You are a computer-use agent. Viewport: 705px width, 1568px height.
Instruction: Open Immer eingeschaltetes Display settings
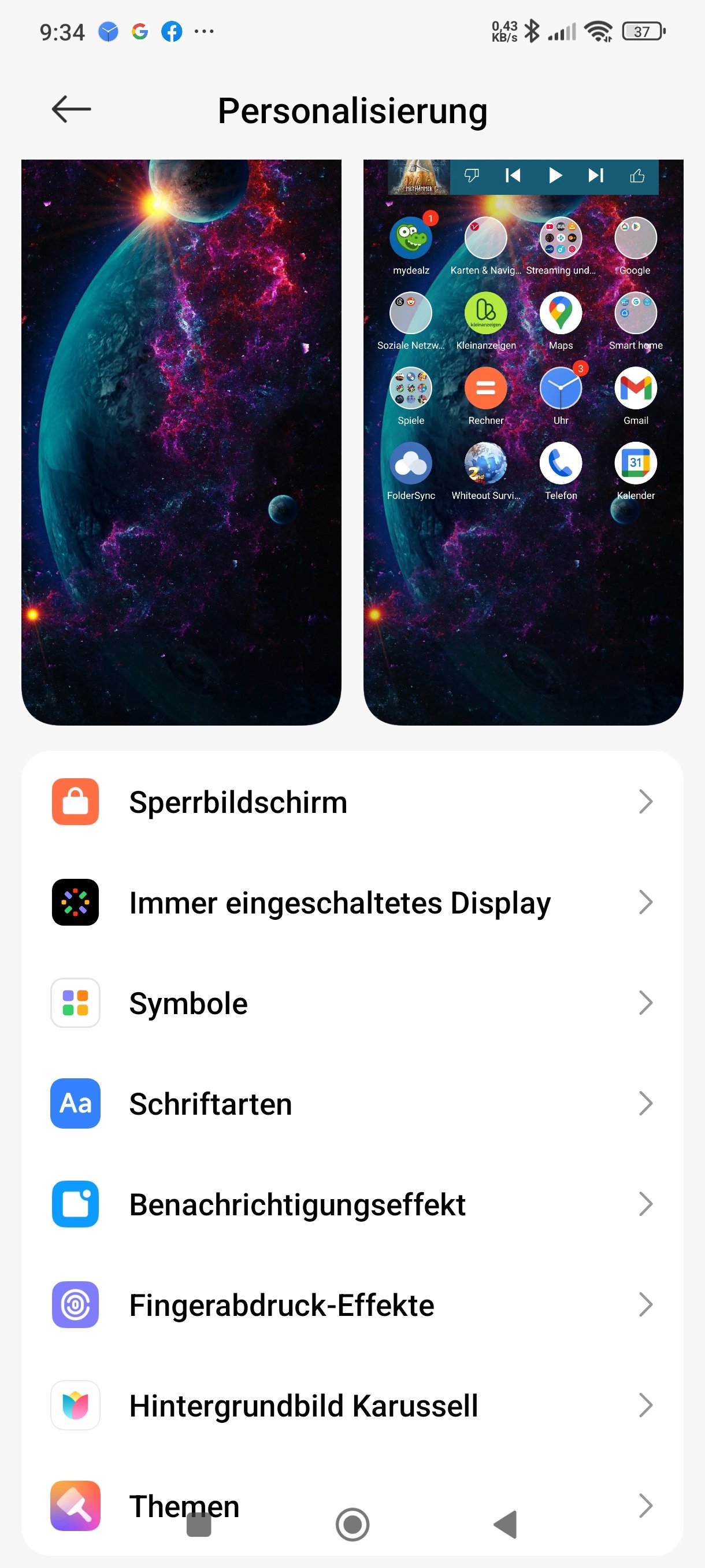pyautogui.click(x=352, y=902)
